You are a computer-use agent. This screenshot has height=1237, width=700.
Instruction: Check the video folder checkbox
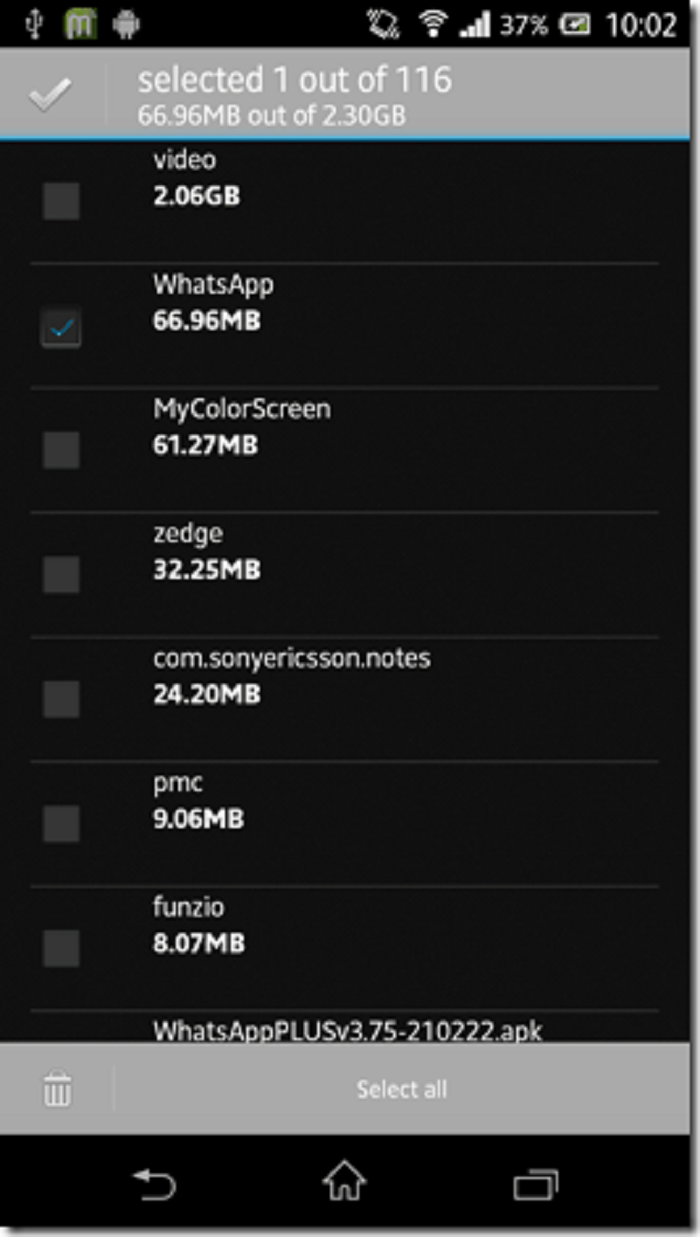[61, 201]
